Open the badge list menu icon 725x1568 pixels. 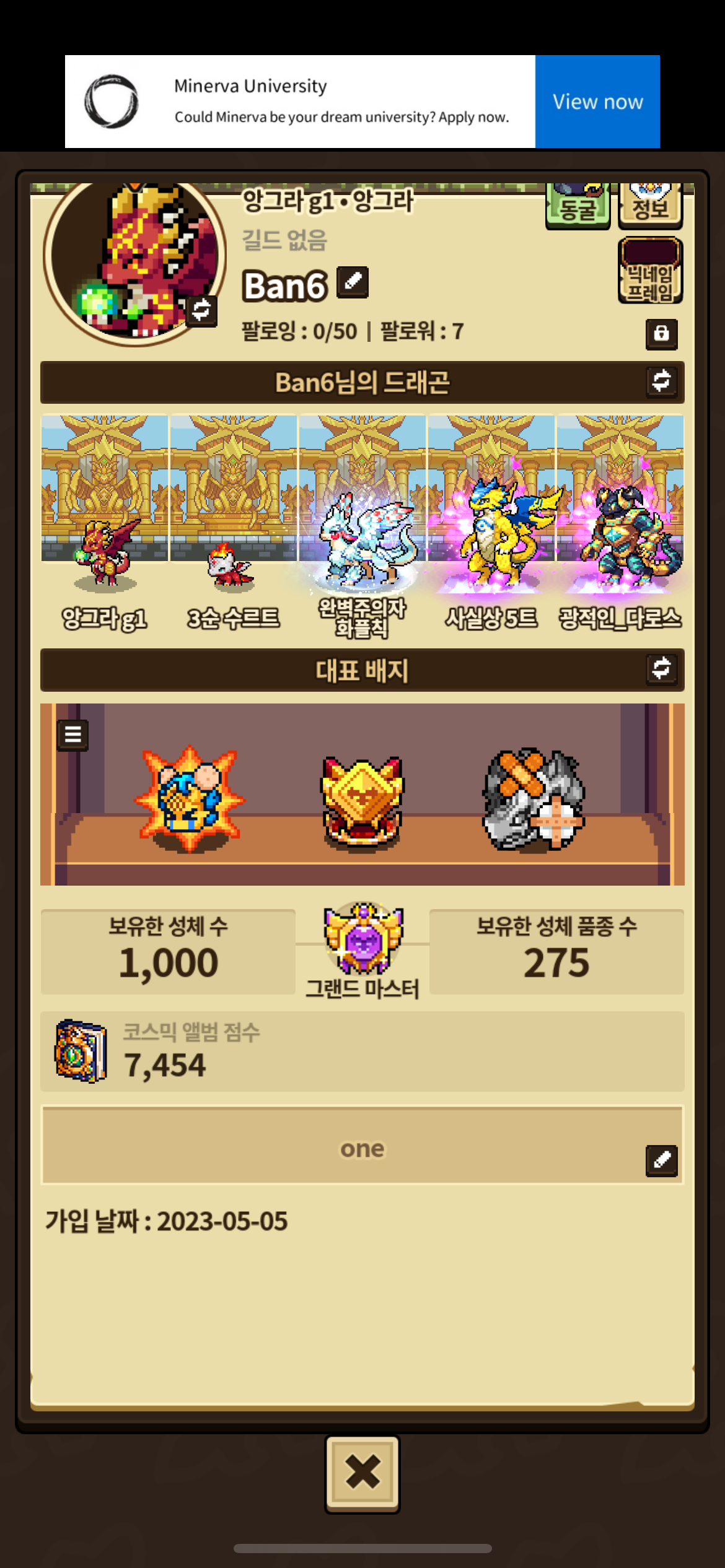(x=72, y=735)
